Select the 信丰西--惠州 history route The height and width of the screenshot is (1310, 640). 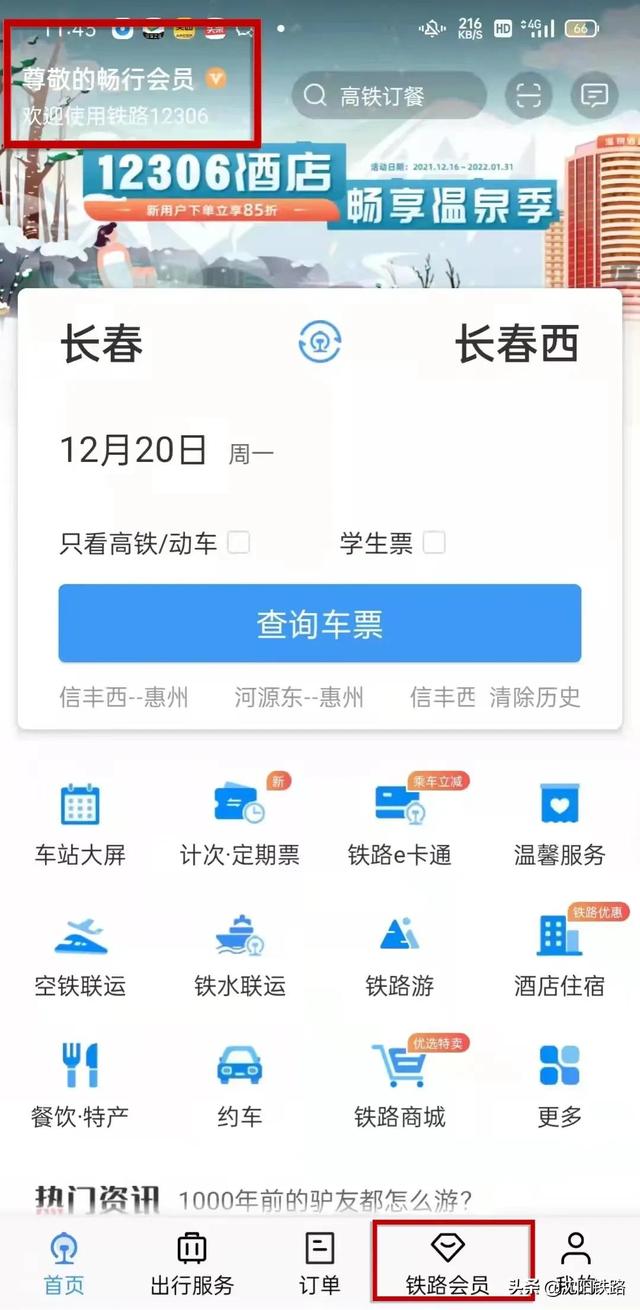pyautogui.click(x=123, y=697)
